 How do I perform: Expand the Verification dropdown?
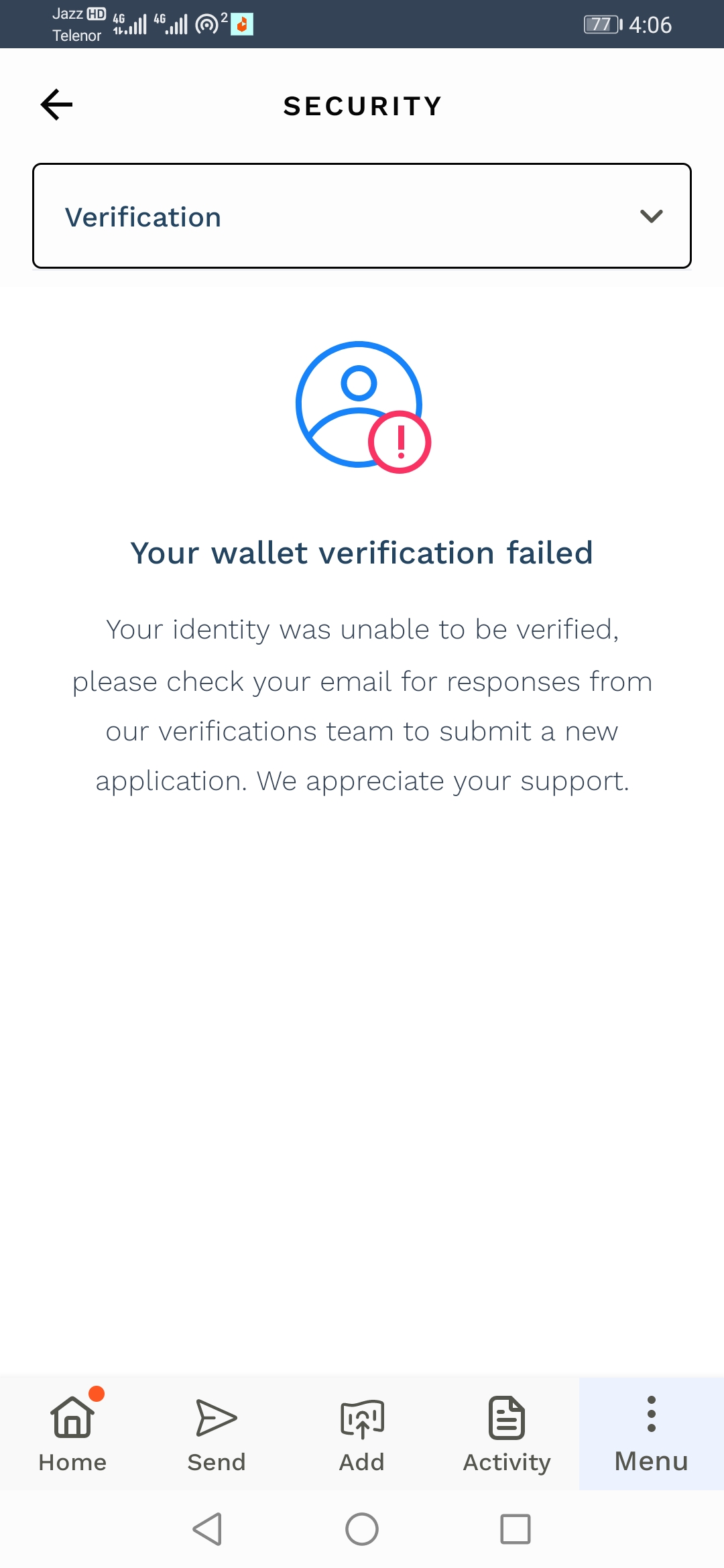pyautogui.click(x=362, y=216)
